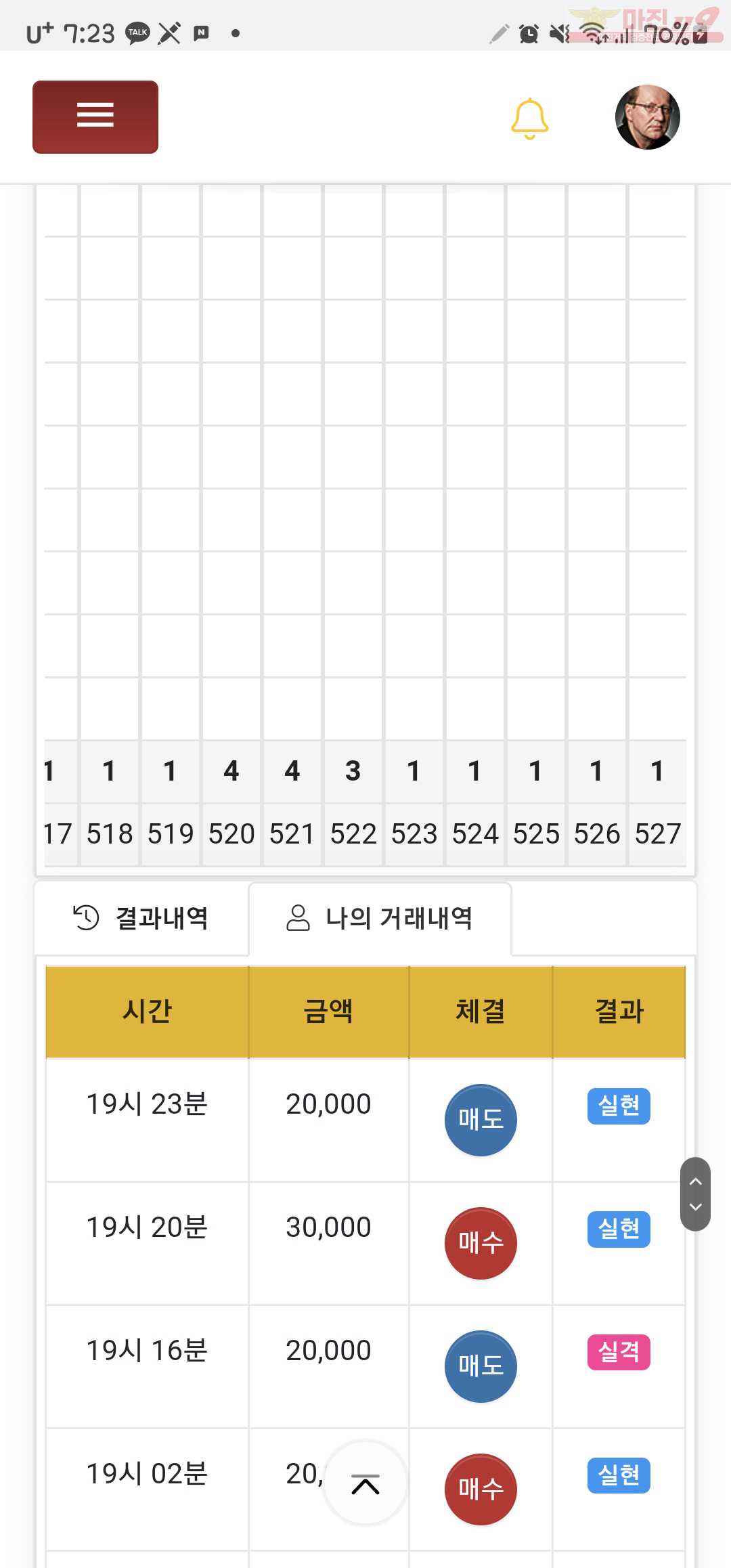Tap the up arrow on side scroller

[x=695, y=1181]
